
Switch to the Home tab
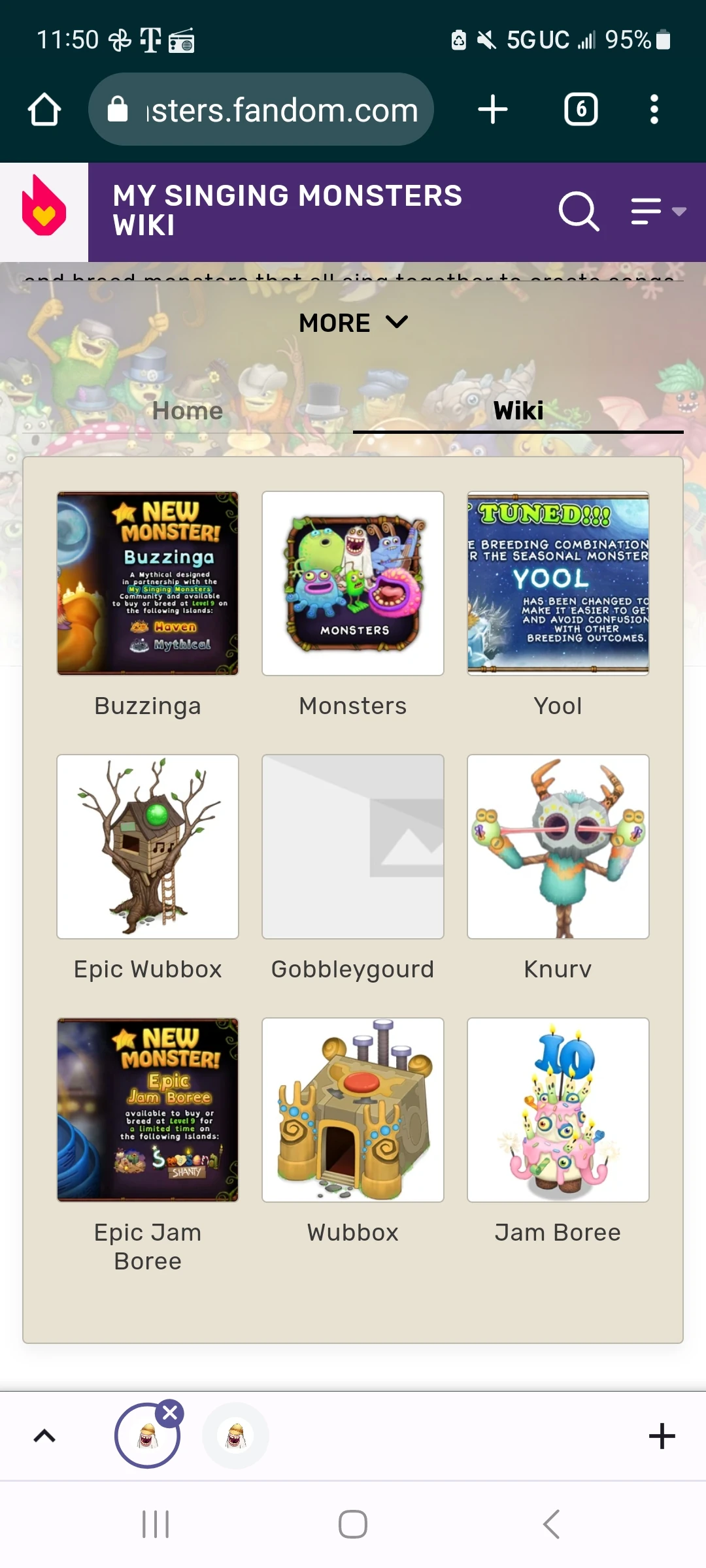[x=188, y=411]
